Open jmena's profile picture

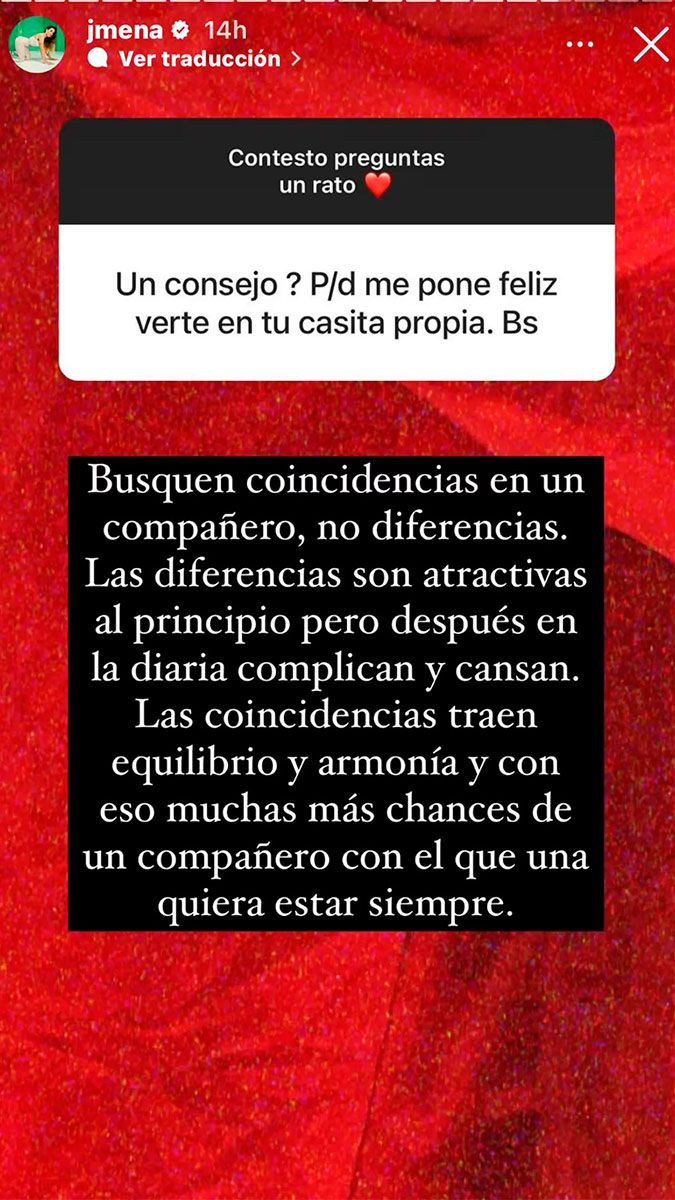37,44
